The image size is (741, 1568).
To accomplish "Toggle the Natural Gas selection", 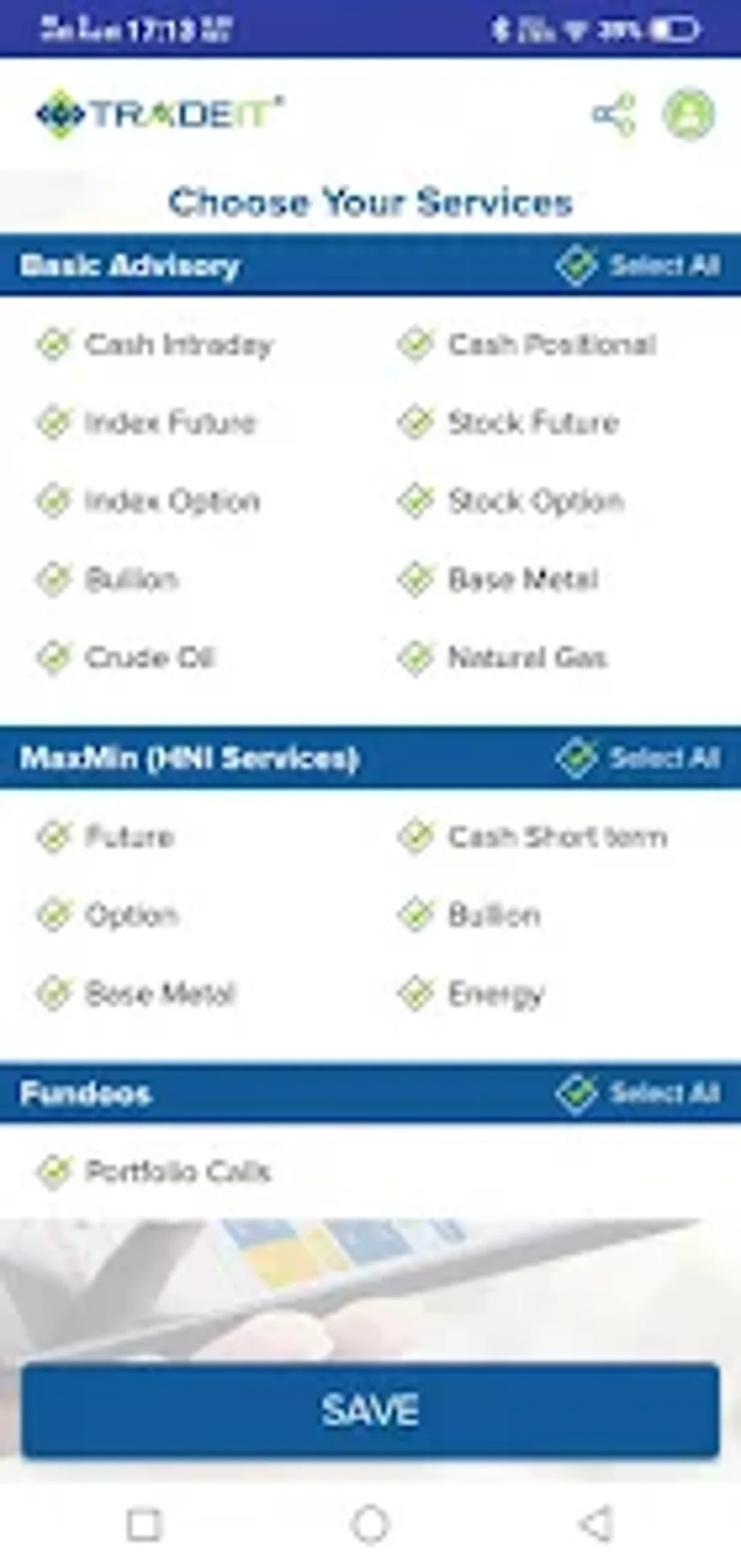I will point(527,658).
